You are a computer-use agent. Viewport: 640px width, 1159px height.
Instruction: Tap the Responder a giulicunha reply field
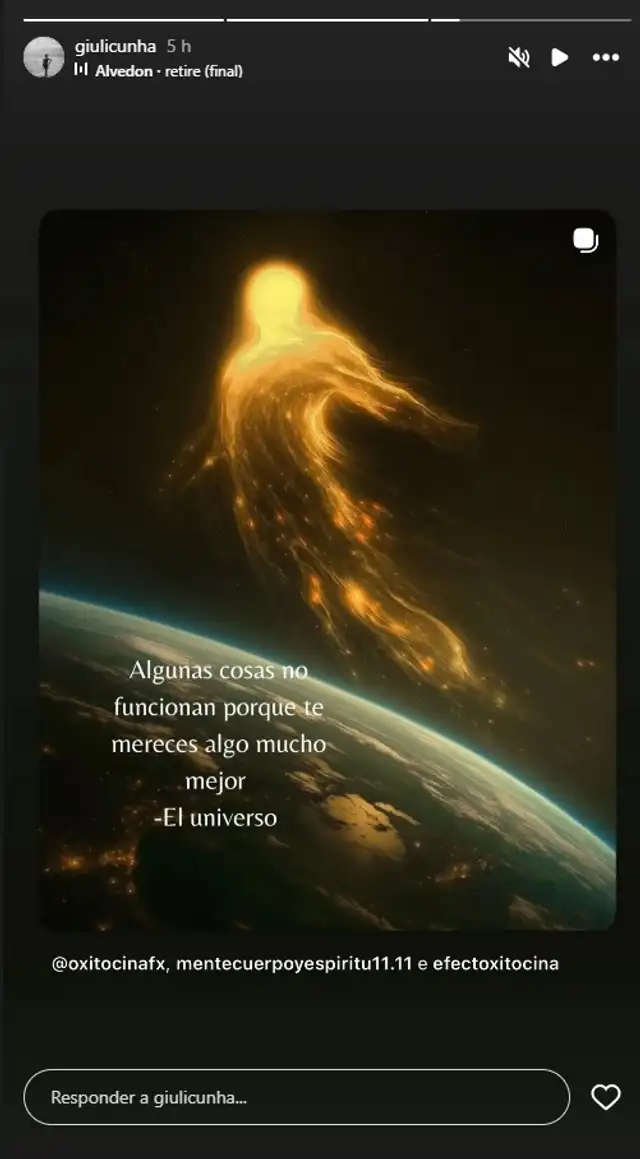[296, 1097]
